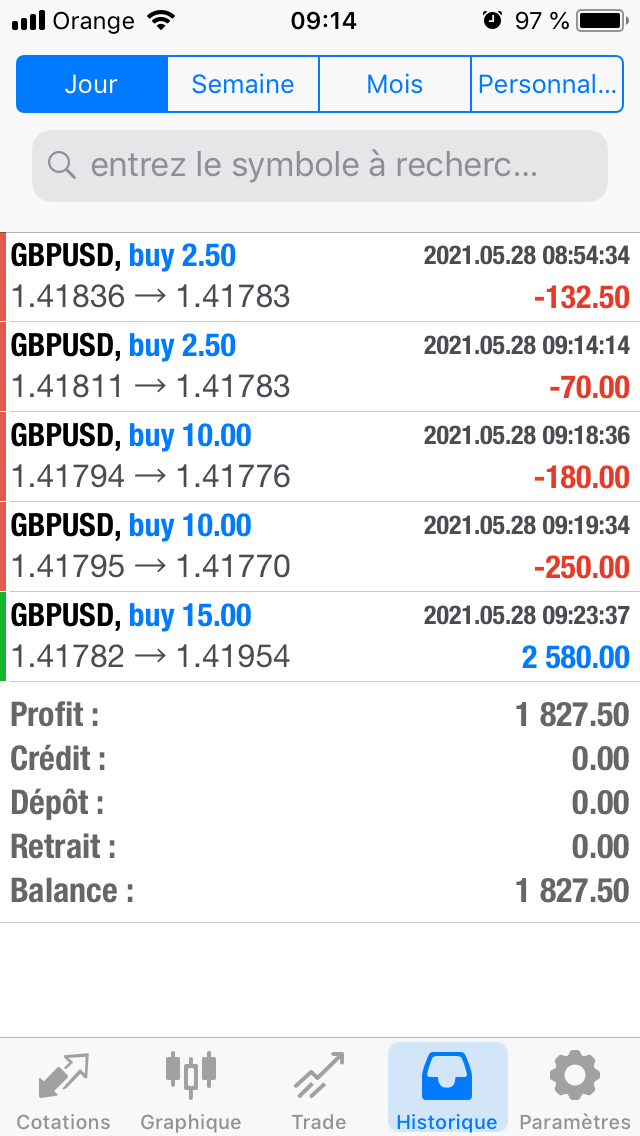Go to the Cotations tab

64,1089
